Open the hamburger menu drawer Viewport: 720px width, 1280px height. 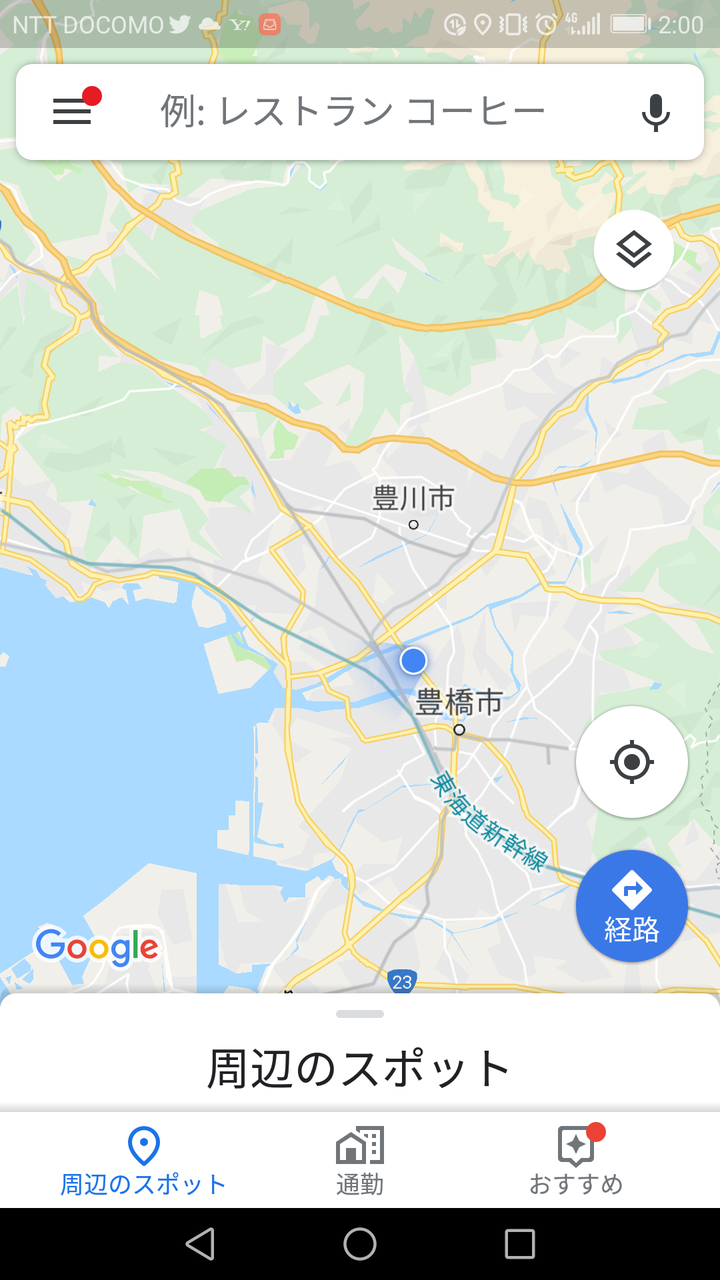tap(72, 112)
